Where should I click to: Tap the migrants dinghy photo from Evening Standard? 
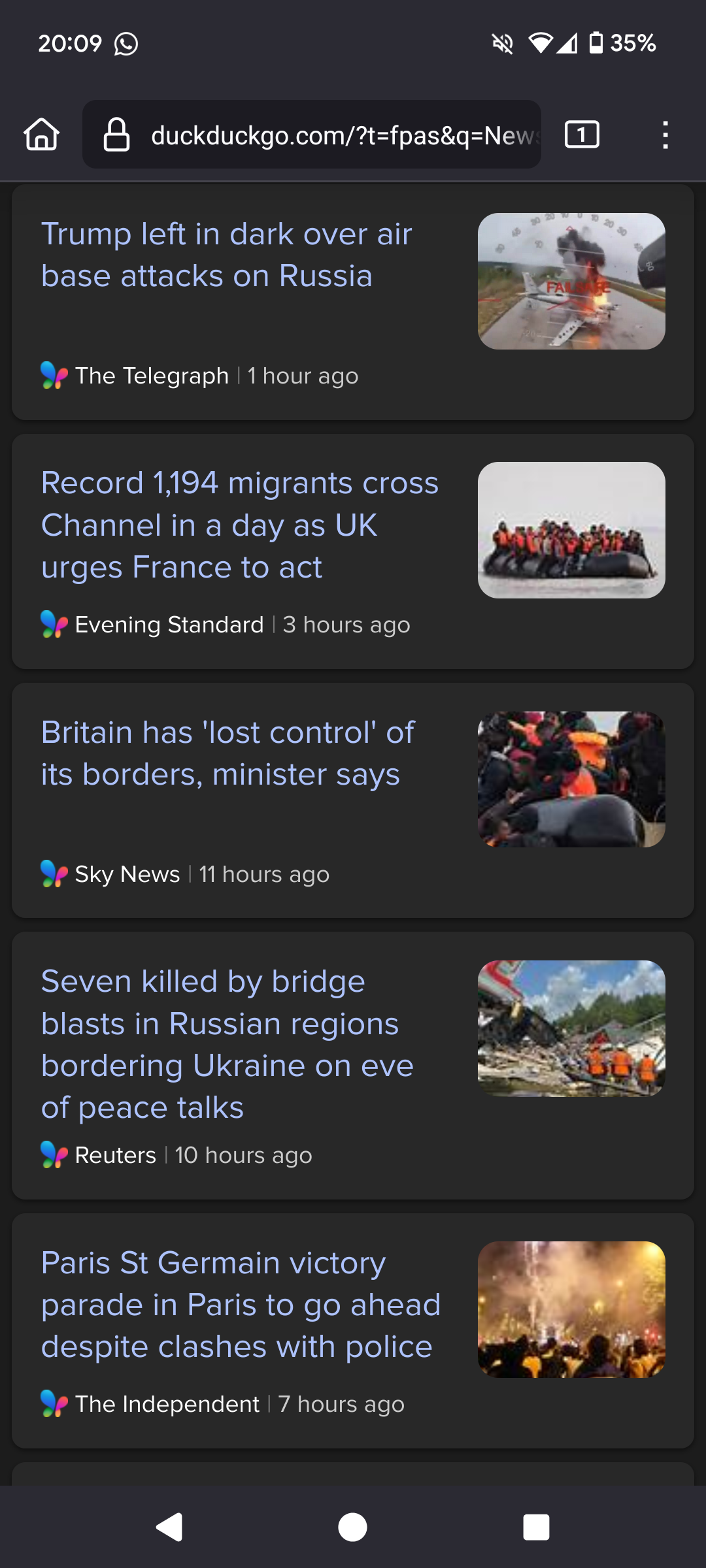571,530
